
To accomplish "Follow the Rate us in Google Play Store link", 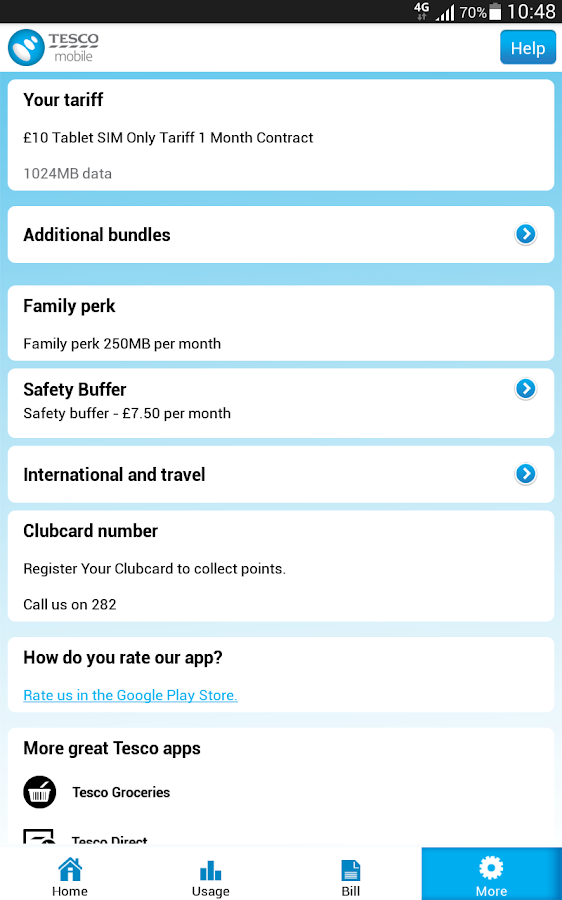I will tap(130, 695).
